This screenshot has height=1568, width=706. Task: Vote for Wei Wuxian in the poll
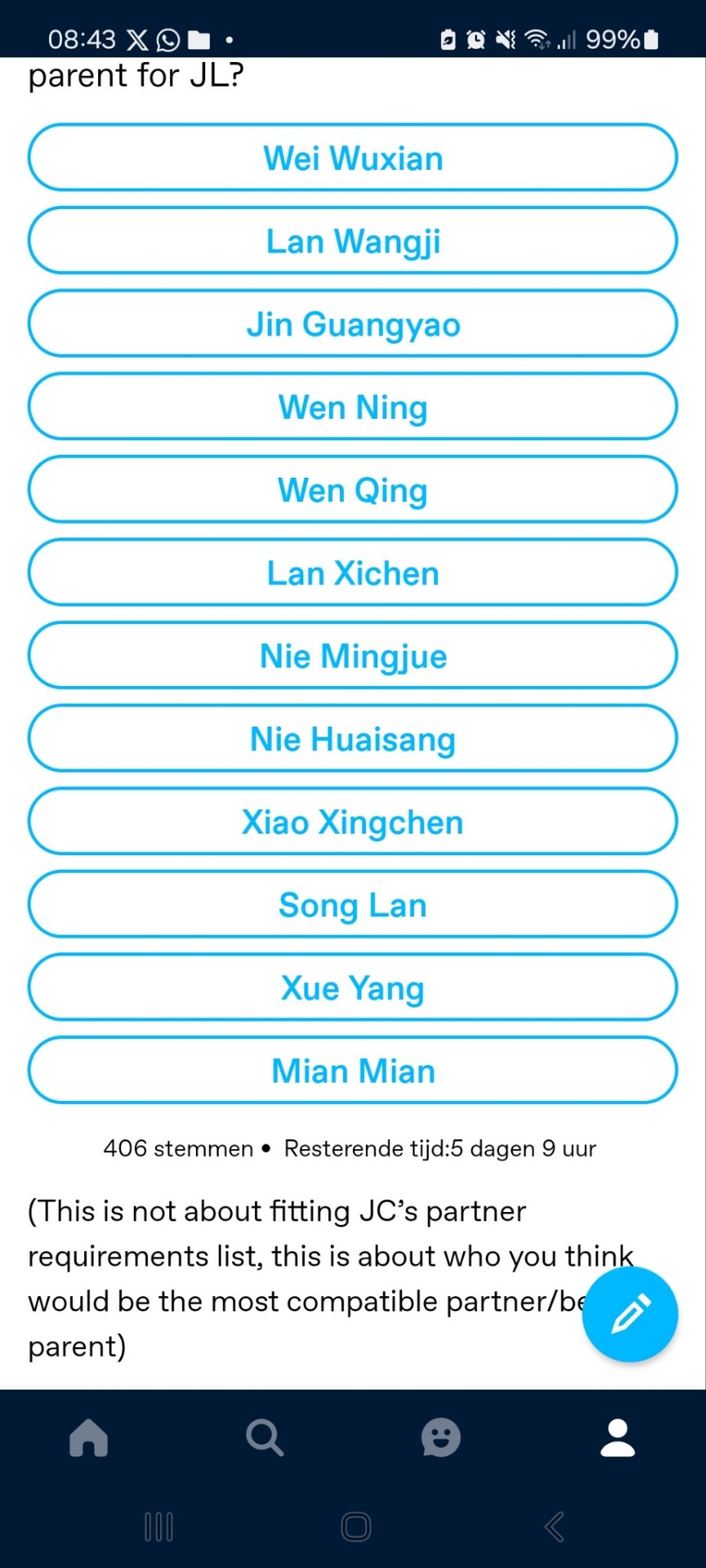pos(353,158)
